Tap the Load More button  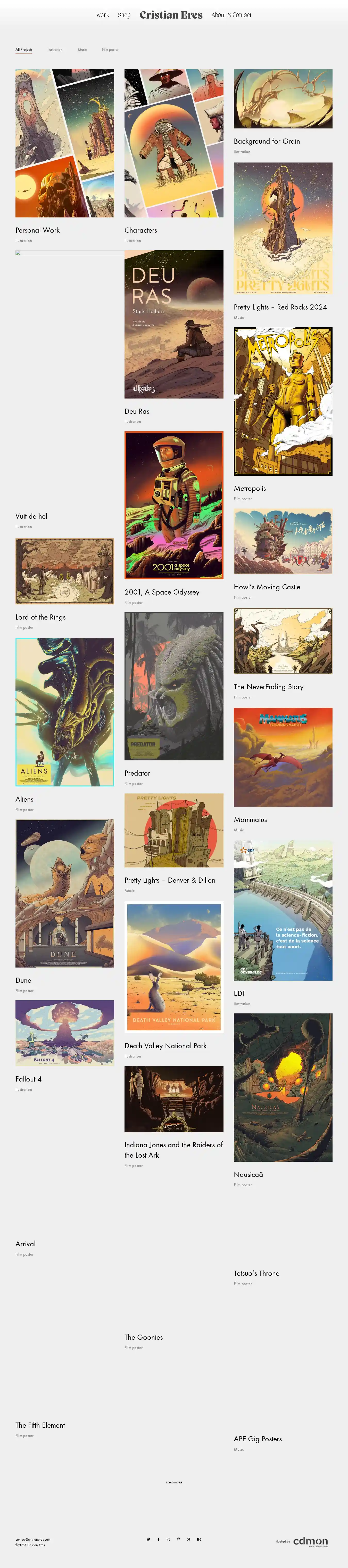[x=174, y=1482]
